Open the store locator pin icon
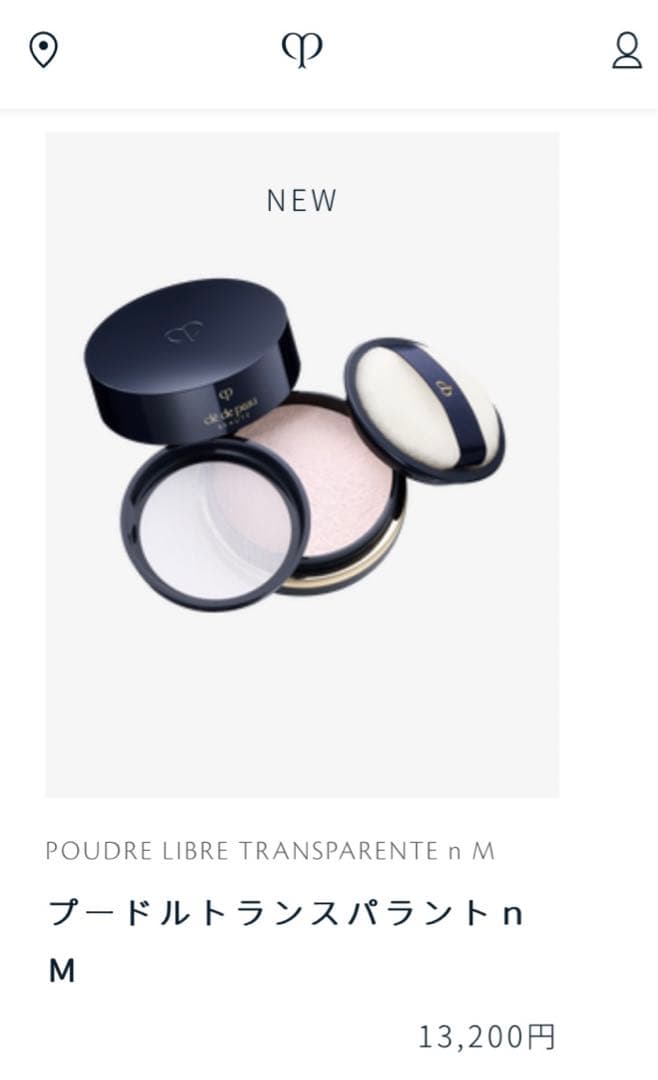 (43, 50)
